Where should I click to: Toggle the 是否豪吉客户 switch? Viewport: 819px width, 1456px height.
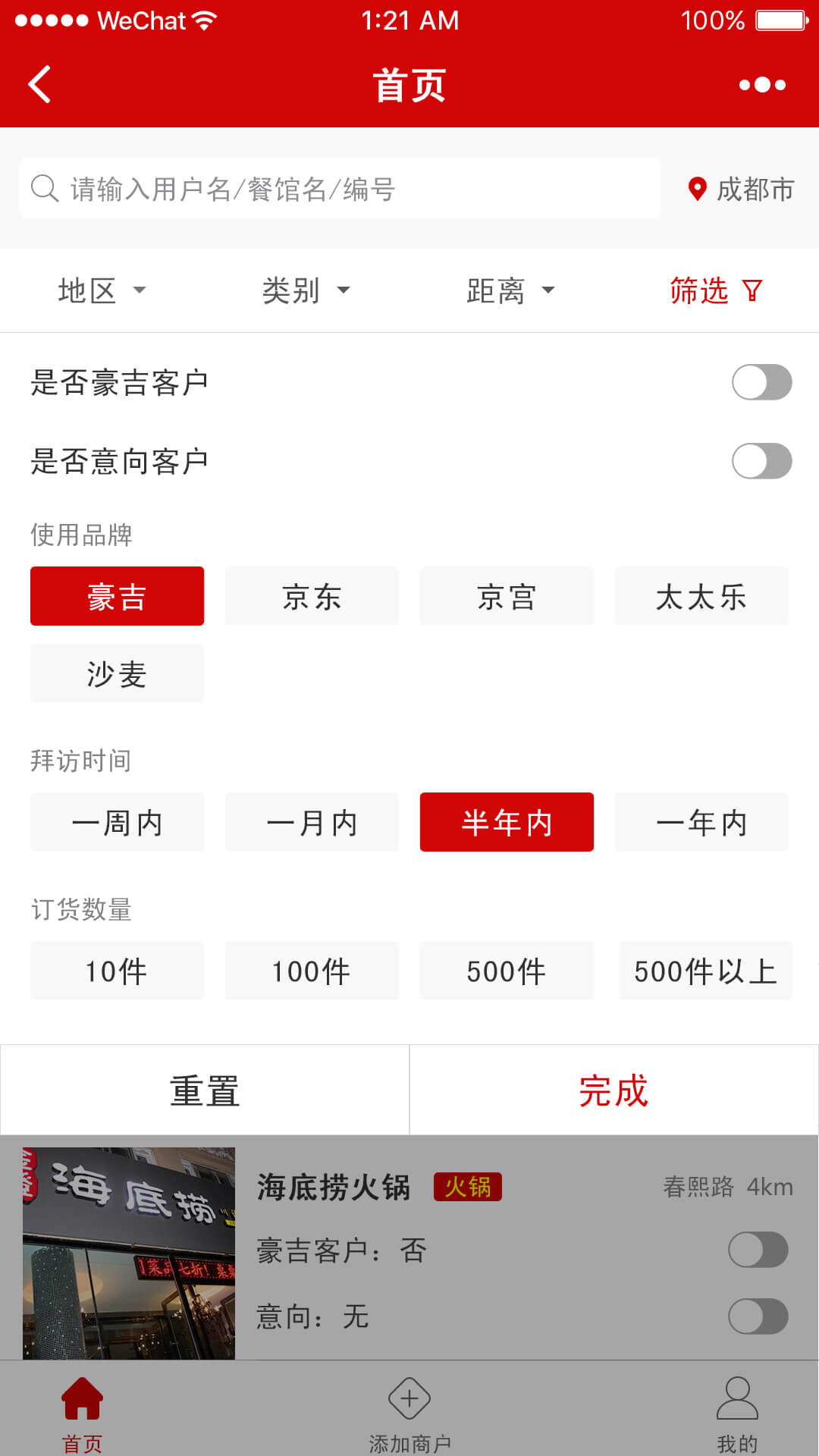(x=761, y=382)
